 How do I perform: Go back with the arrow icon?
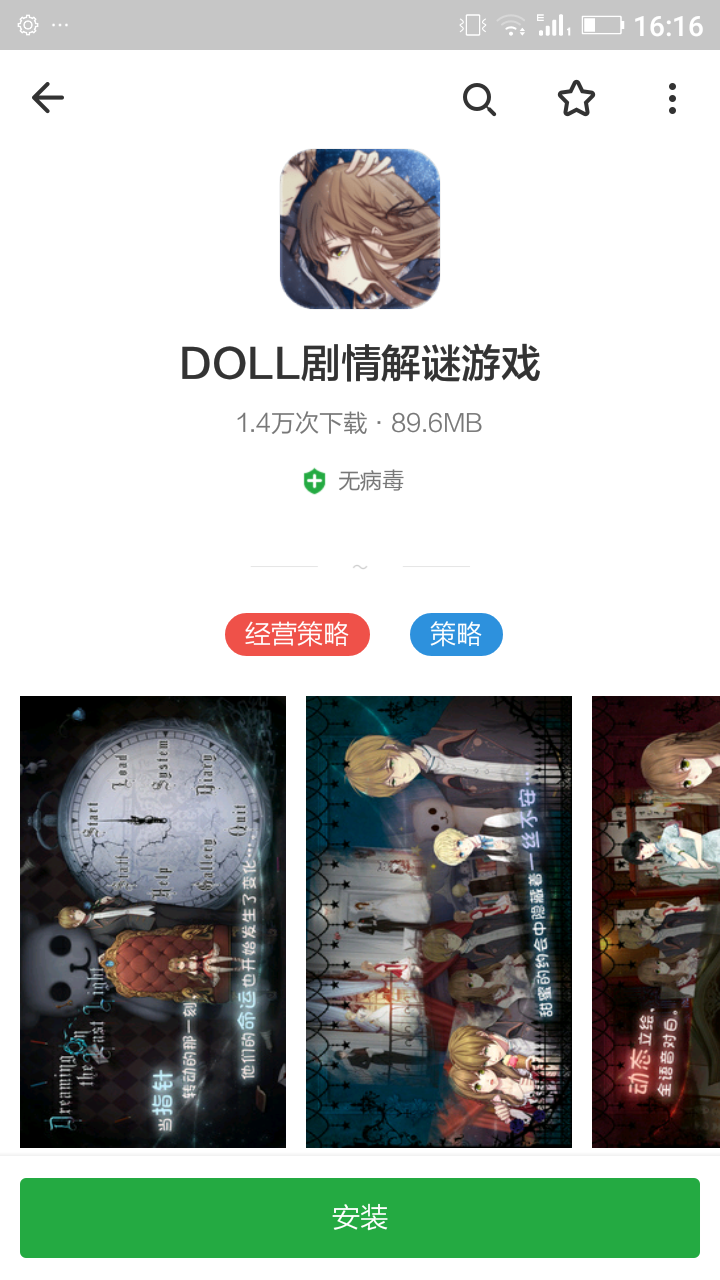(47, 98)
